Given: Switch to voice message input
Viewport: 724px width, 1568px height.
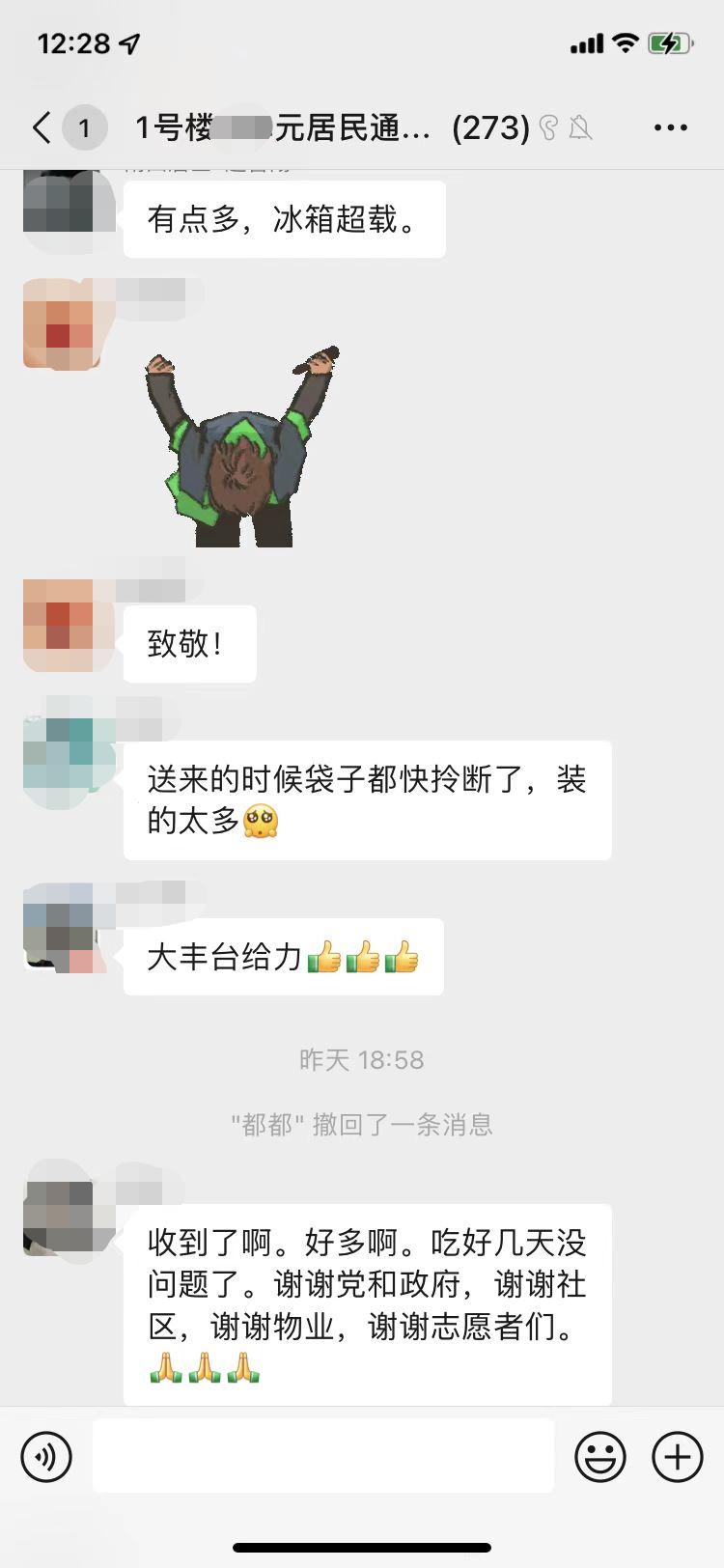Looking at the screenshot, I should pyautogui.click(x=46, y=1456).
